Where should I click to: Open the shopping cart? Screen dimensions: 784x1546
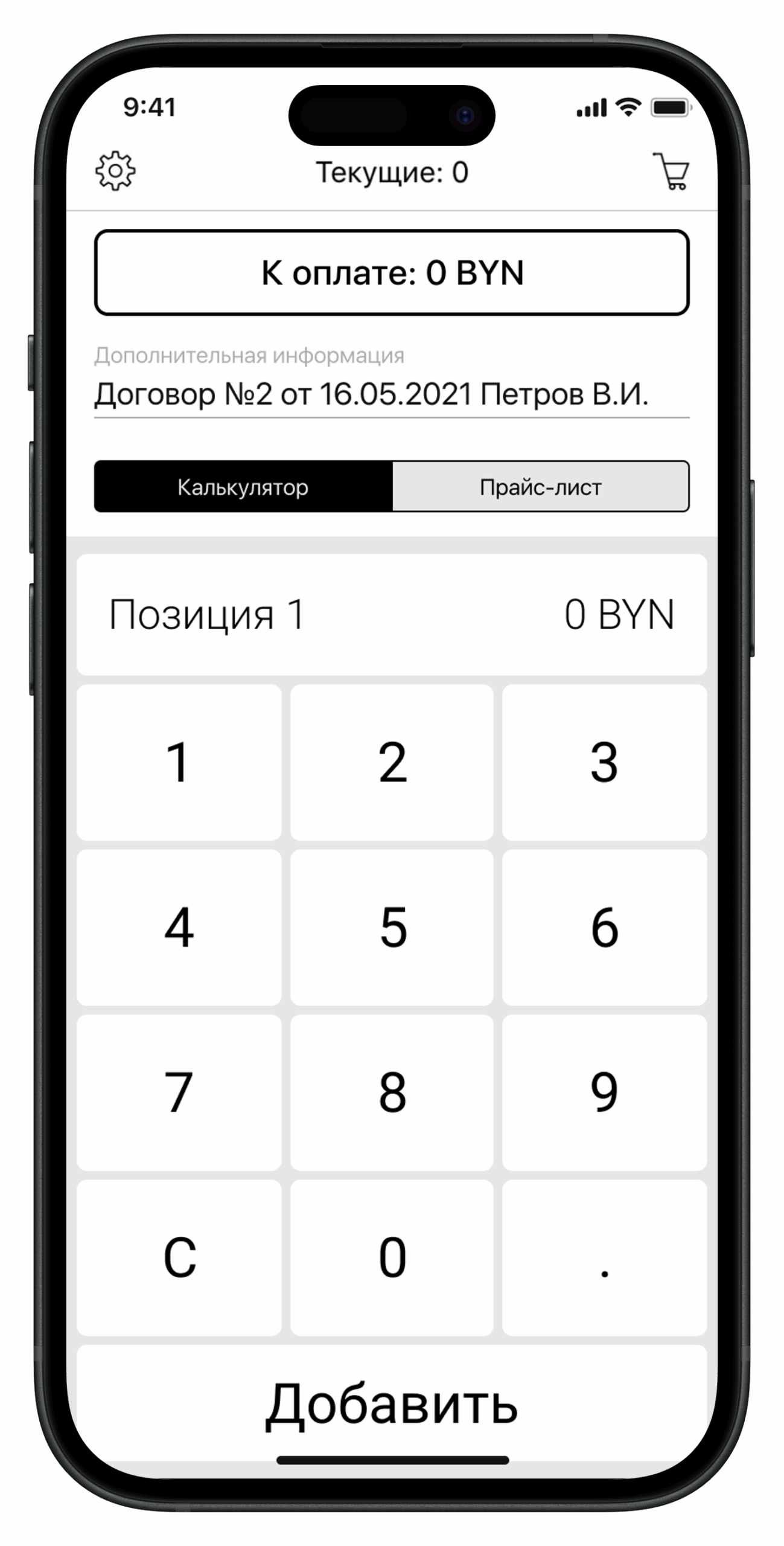671,172
